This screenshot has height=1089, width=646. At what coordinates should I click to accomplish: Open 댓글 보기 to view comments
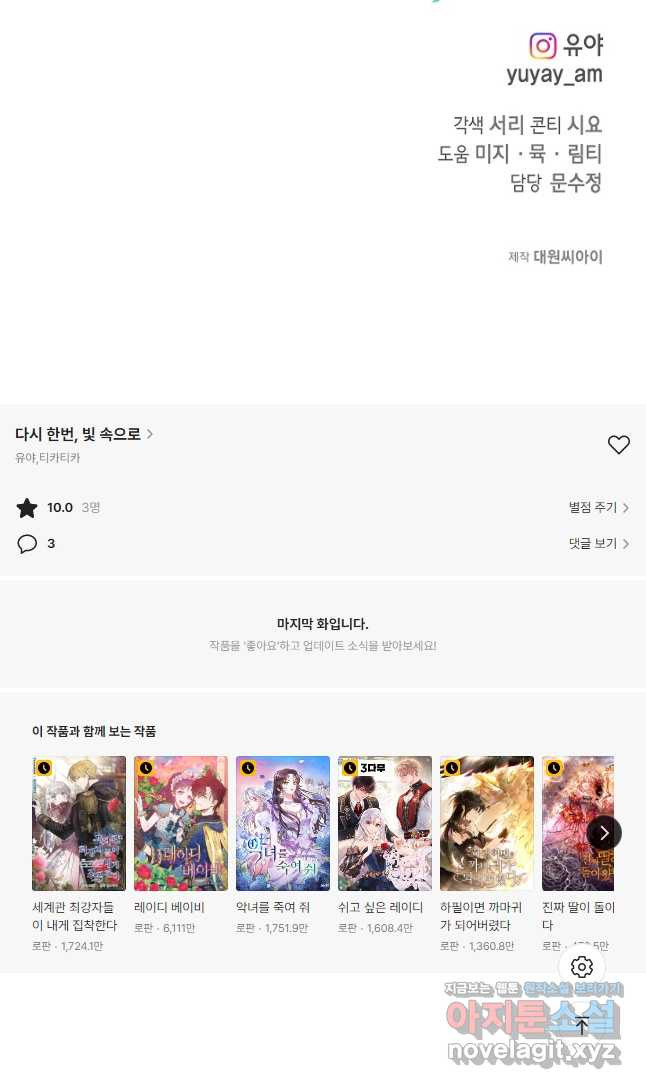pyautogui.click(x=598, y=544)
